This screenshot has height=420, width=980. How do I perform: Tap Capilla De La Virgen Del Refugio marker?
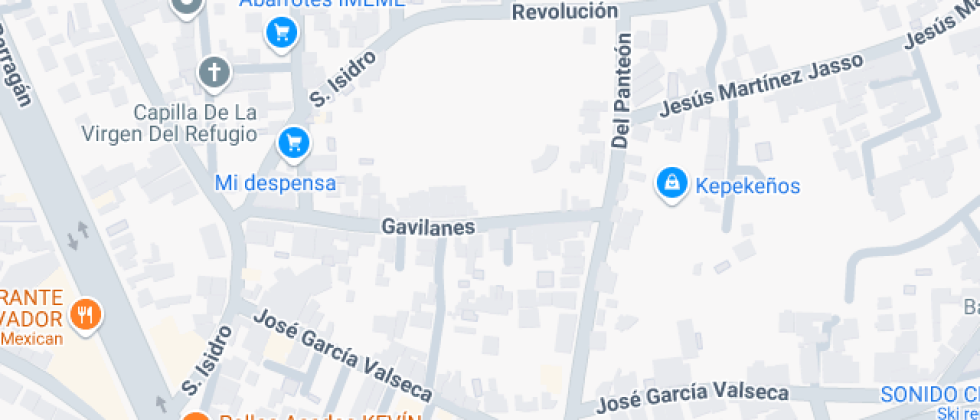[213, 72]
